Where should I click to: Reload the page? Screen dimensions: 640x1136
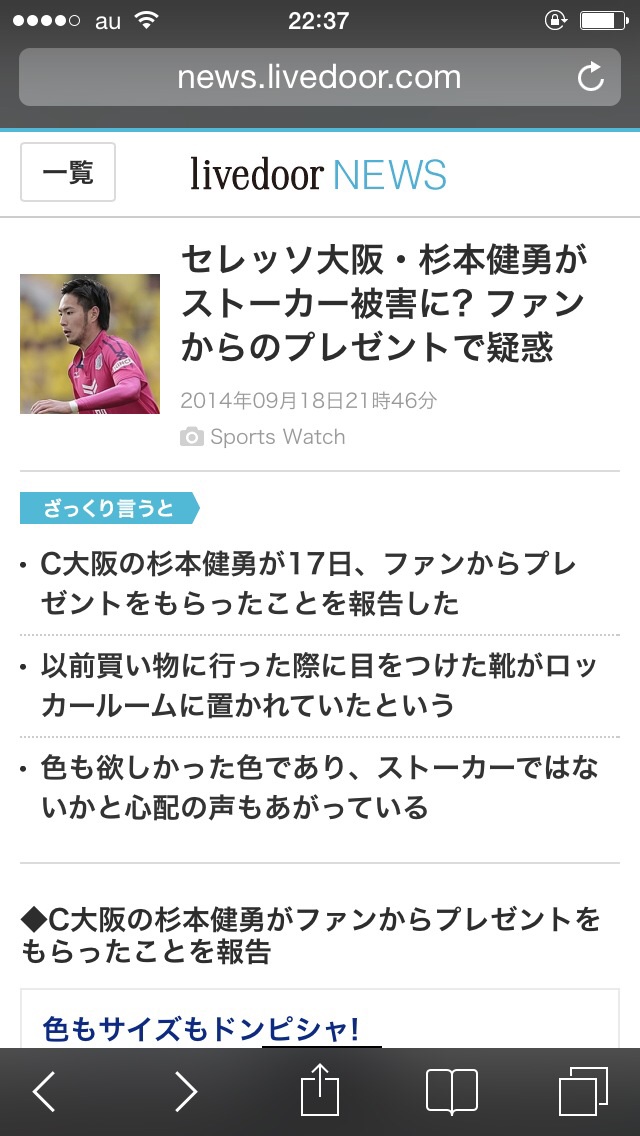[x=591, y=77]
